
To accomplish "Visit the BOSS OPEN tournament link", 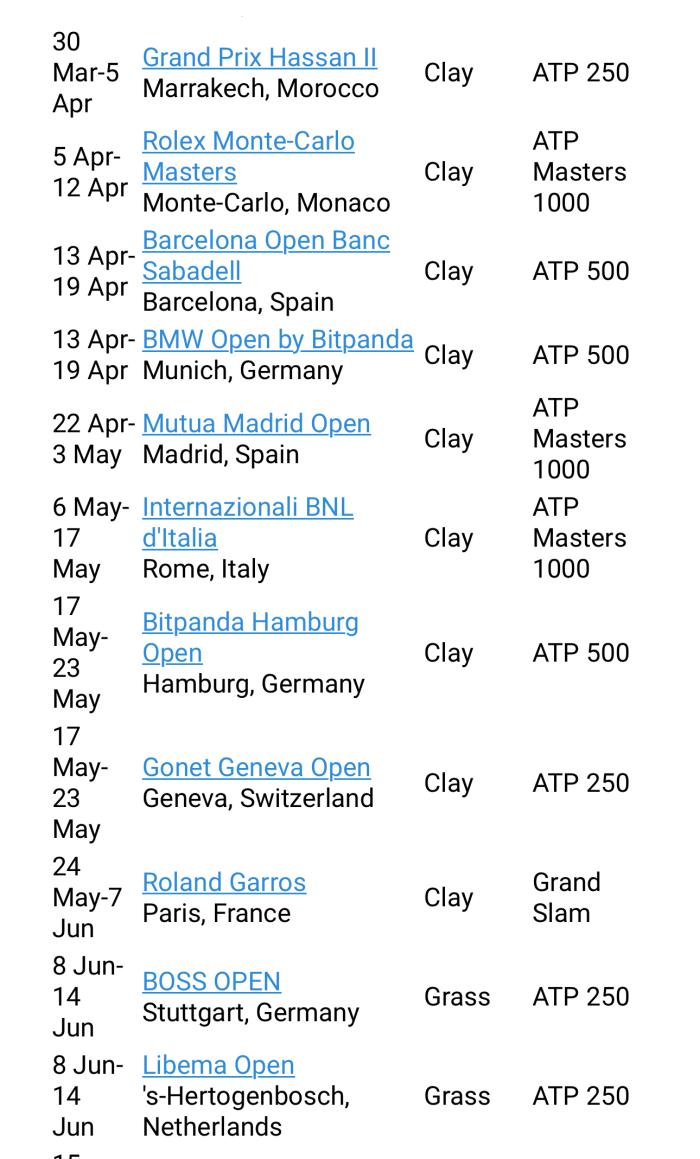I will point(211,981).
